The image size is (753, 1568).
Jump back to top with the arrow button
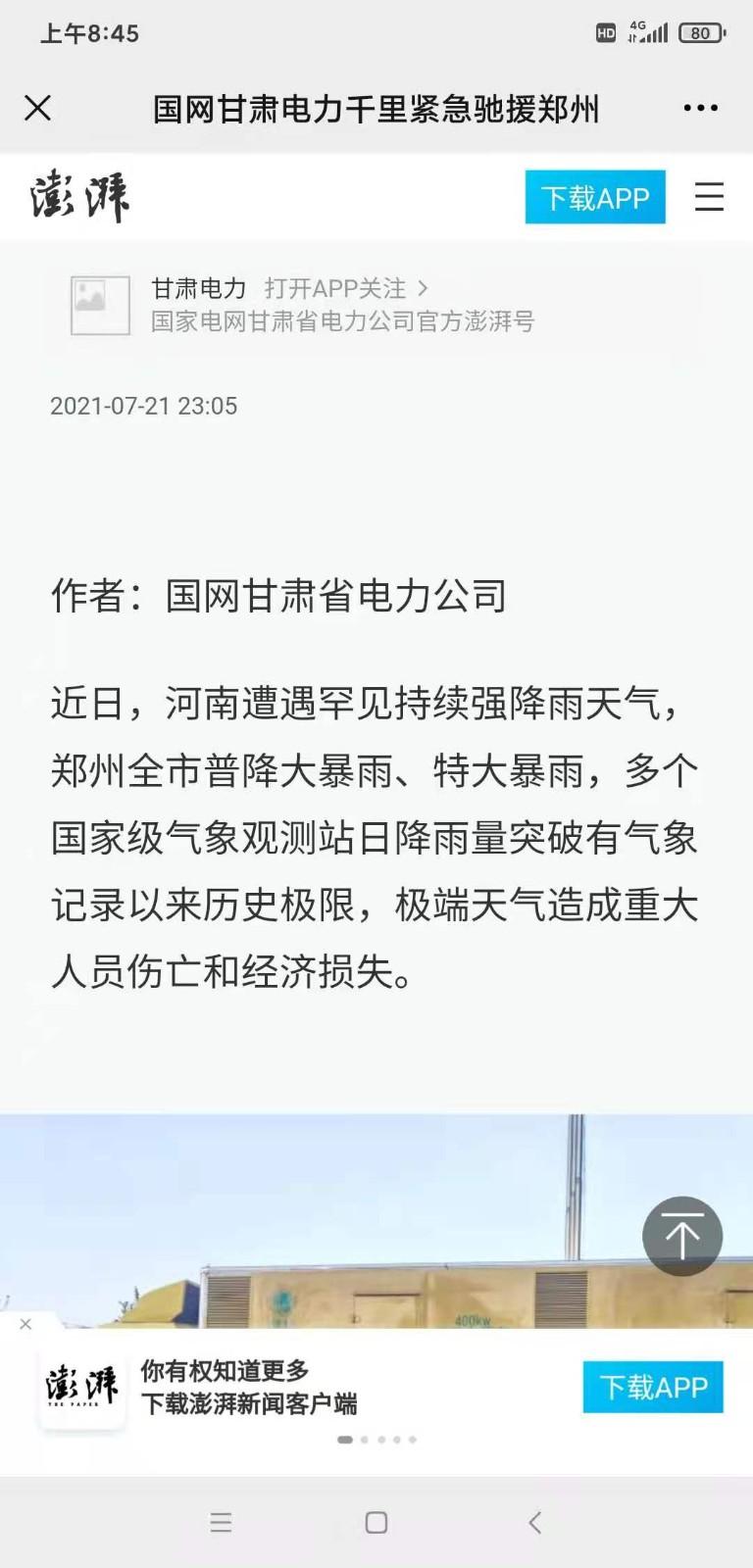coord(682,1236)
